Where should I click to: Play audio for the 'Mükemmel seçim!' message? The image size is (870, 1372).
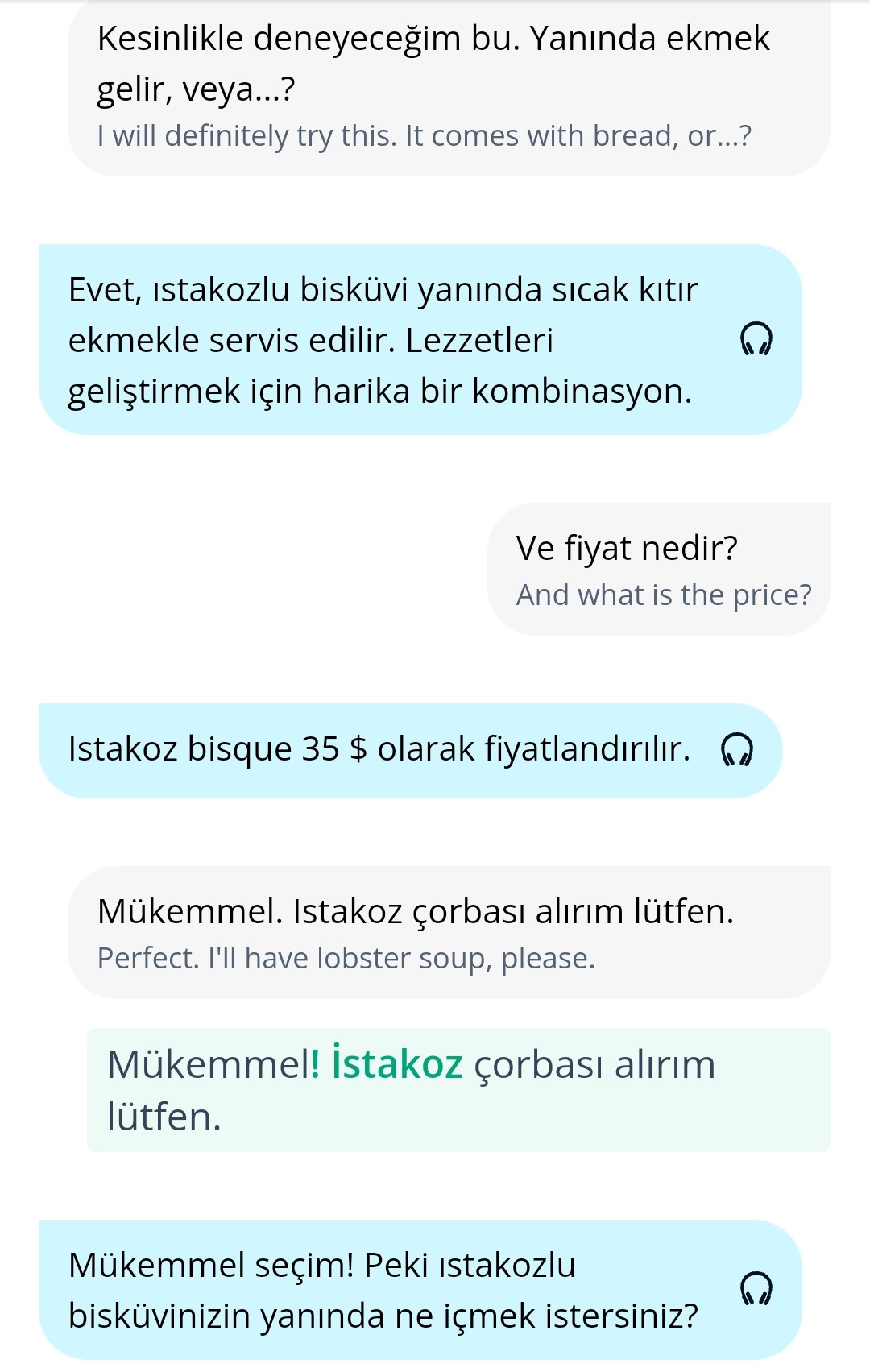(756, 1288)
